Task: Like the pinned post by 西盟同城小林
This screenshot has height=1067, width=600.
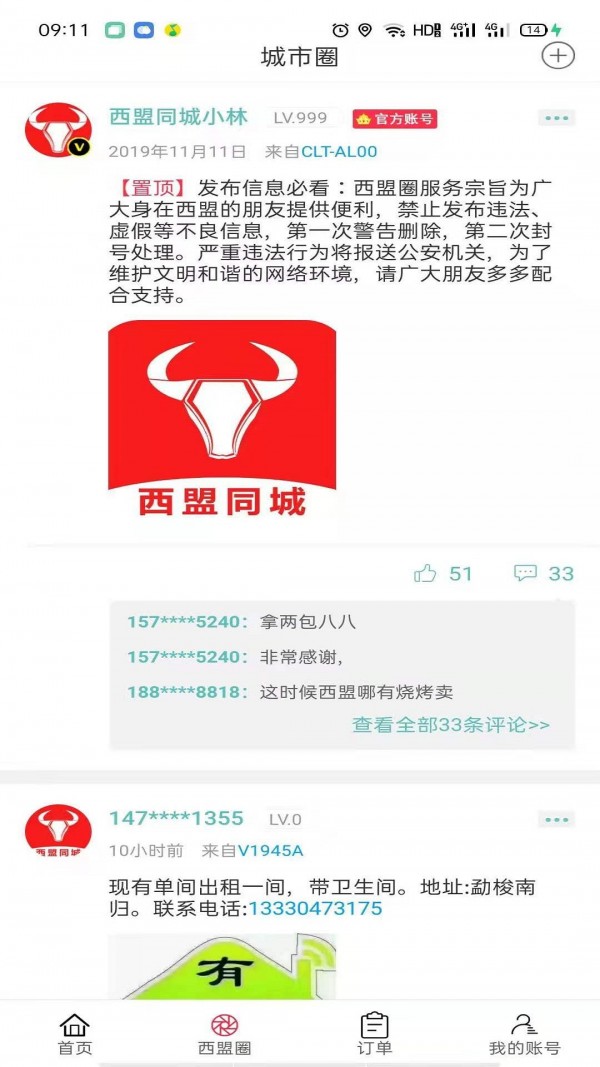Action: (x=443, y=573)
